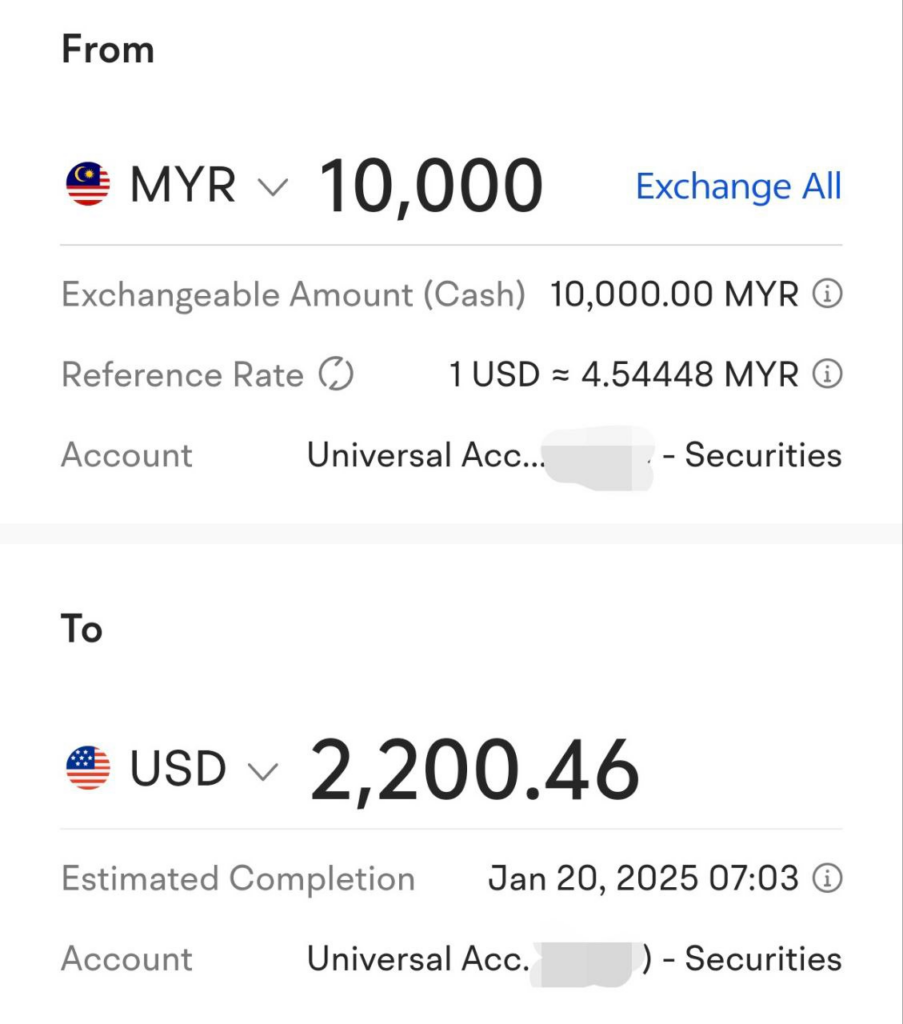Edit the 2,200.46 USD amount field
The width and height of the screenshot is (903, 1024).
(x=474, y=771)
